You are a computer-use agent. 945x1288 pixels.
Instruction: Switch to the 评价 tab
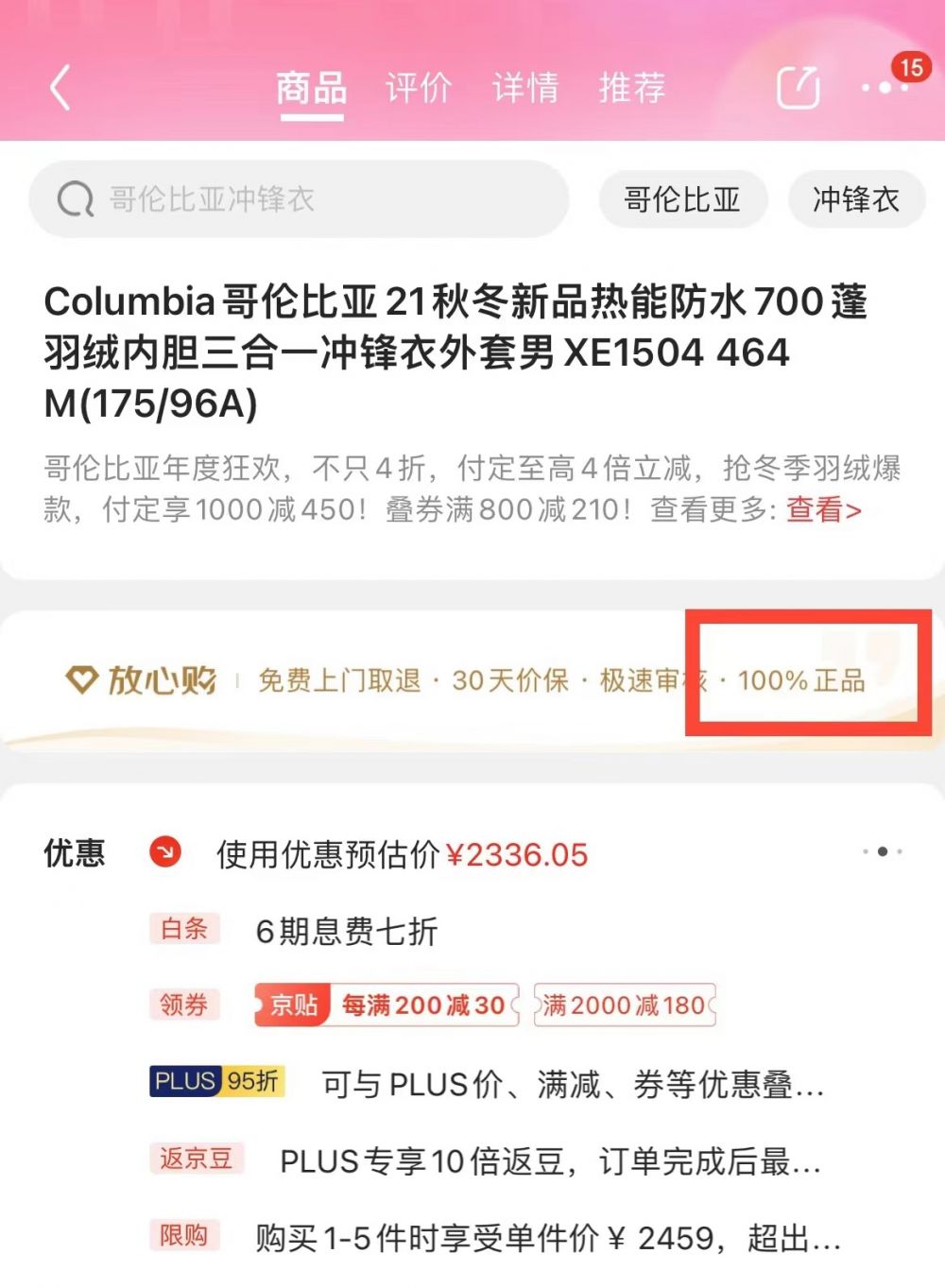(419, 88)
